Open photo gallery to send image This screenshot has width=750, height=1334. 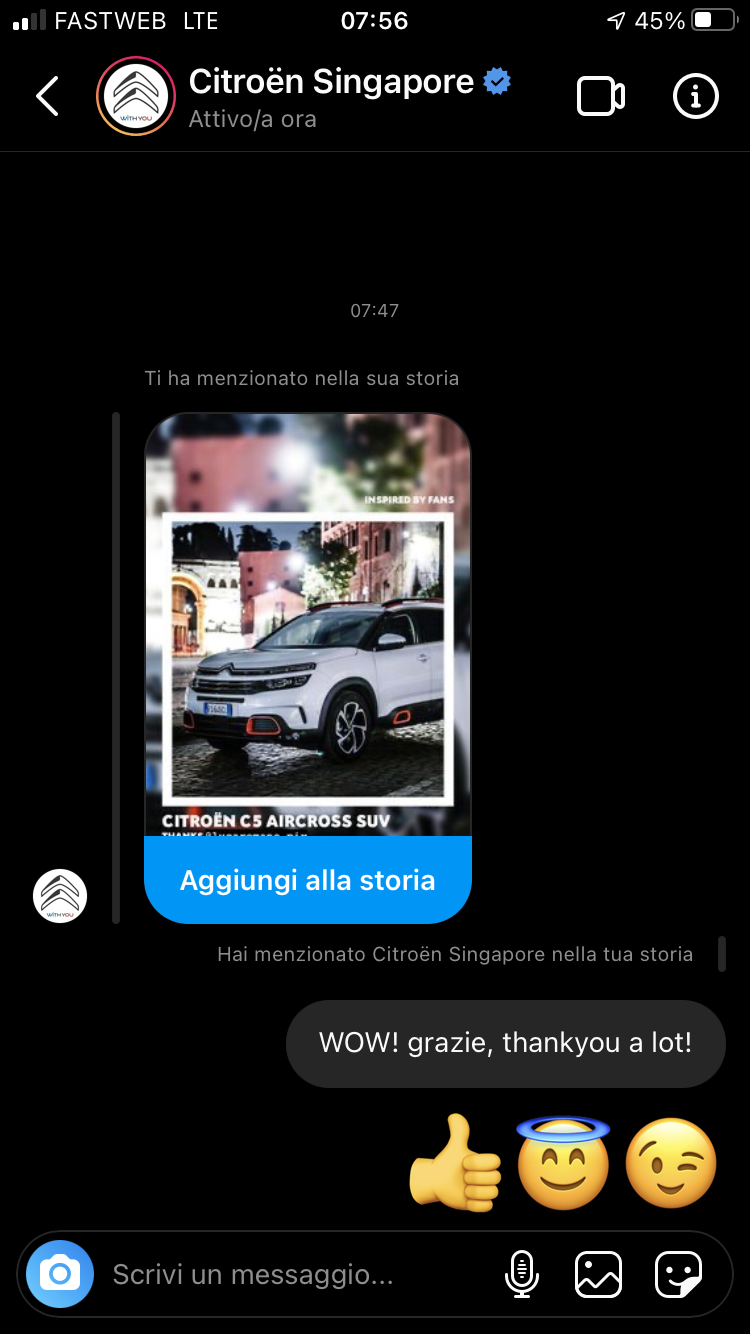(x=599, y=1274)
